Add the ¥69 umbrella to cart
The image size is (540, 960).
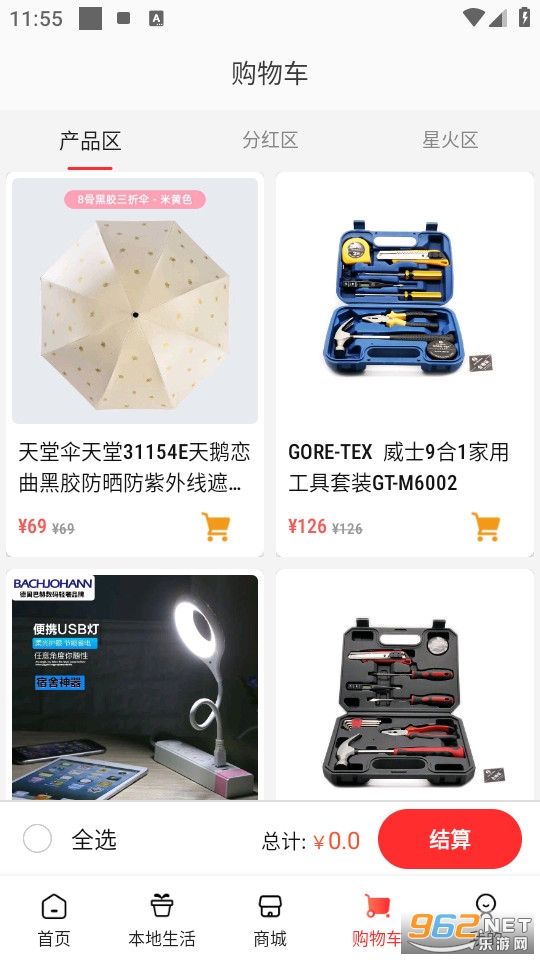click(216, 527)
